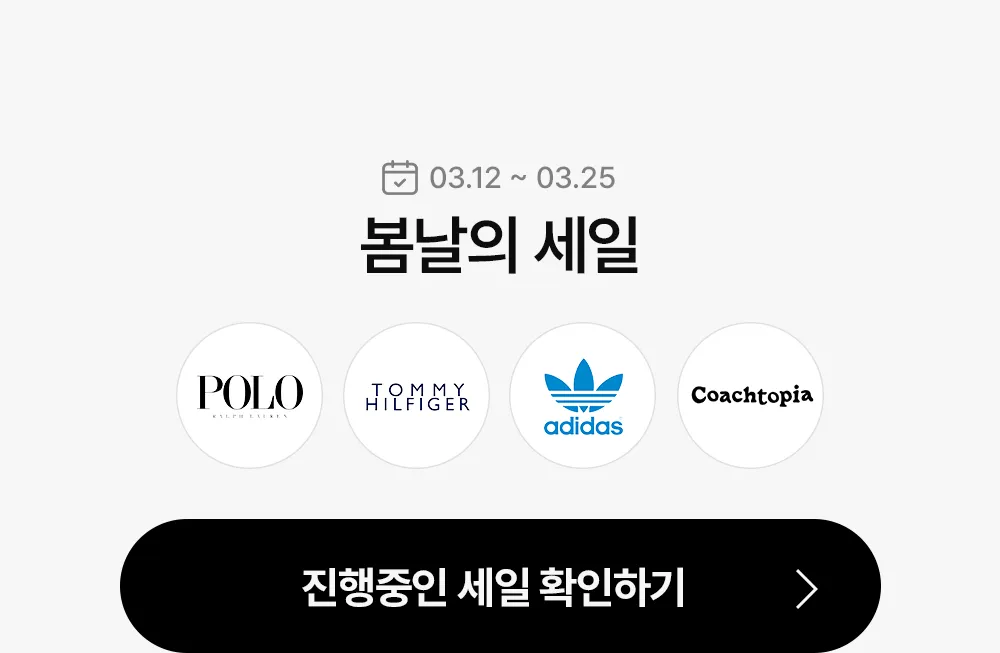This screenshot has width=1000, height=653.
Task: Select the adidas brand circle
Action: tap(583, 395)
